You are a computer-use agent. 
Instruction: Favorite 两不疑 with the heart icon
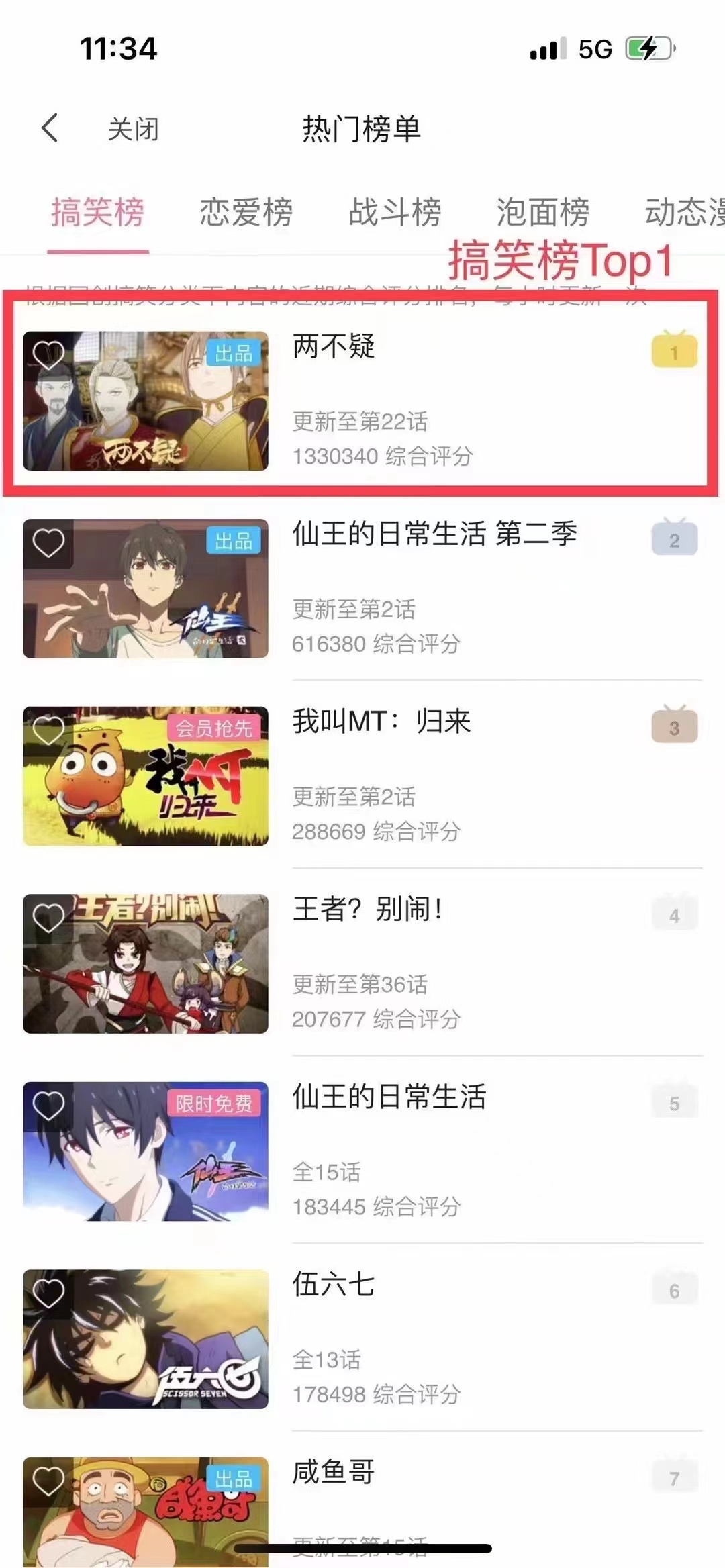tap(48, 354)
